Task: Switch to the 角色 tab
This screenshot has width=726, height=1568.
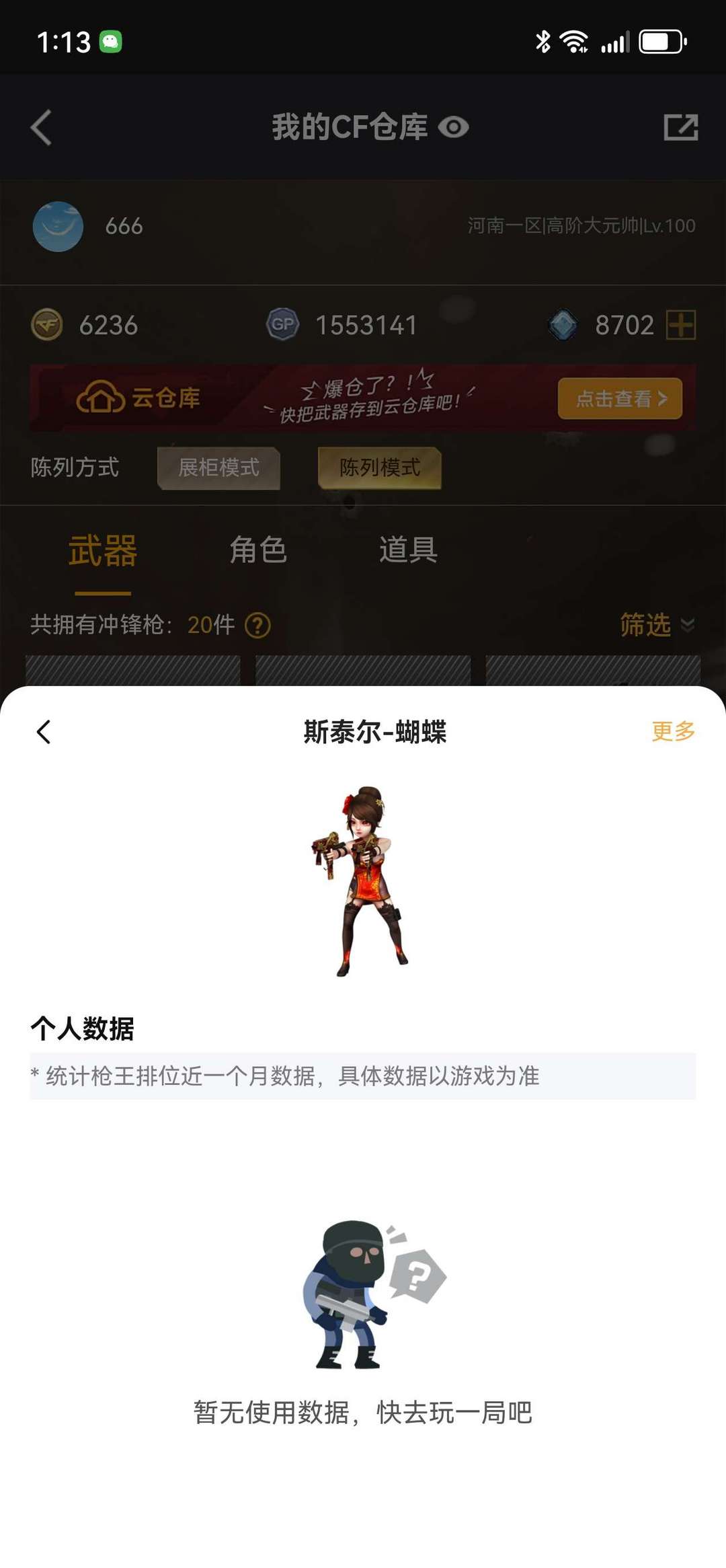Action: pos(258,550)
